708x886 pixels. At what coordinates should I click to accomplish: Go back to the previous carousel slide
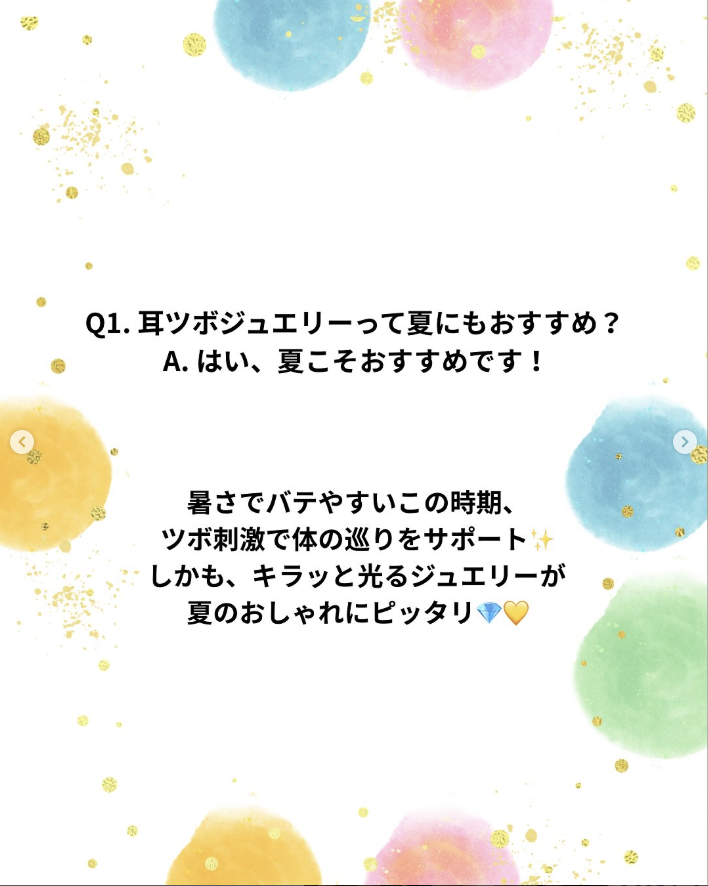pos(22,442)
